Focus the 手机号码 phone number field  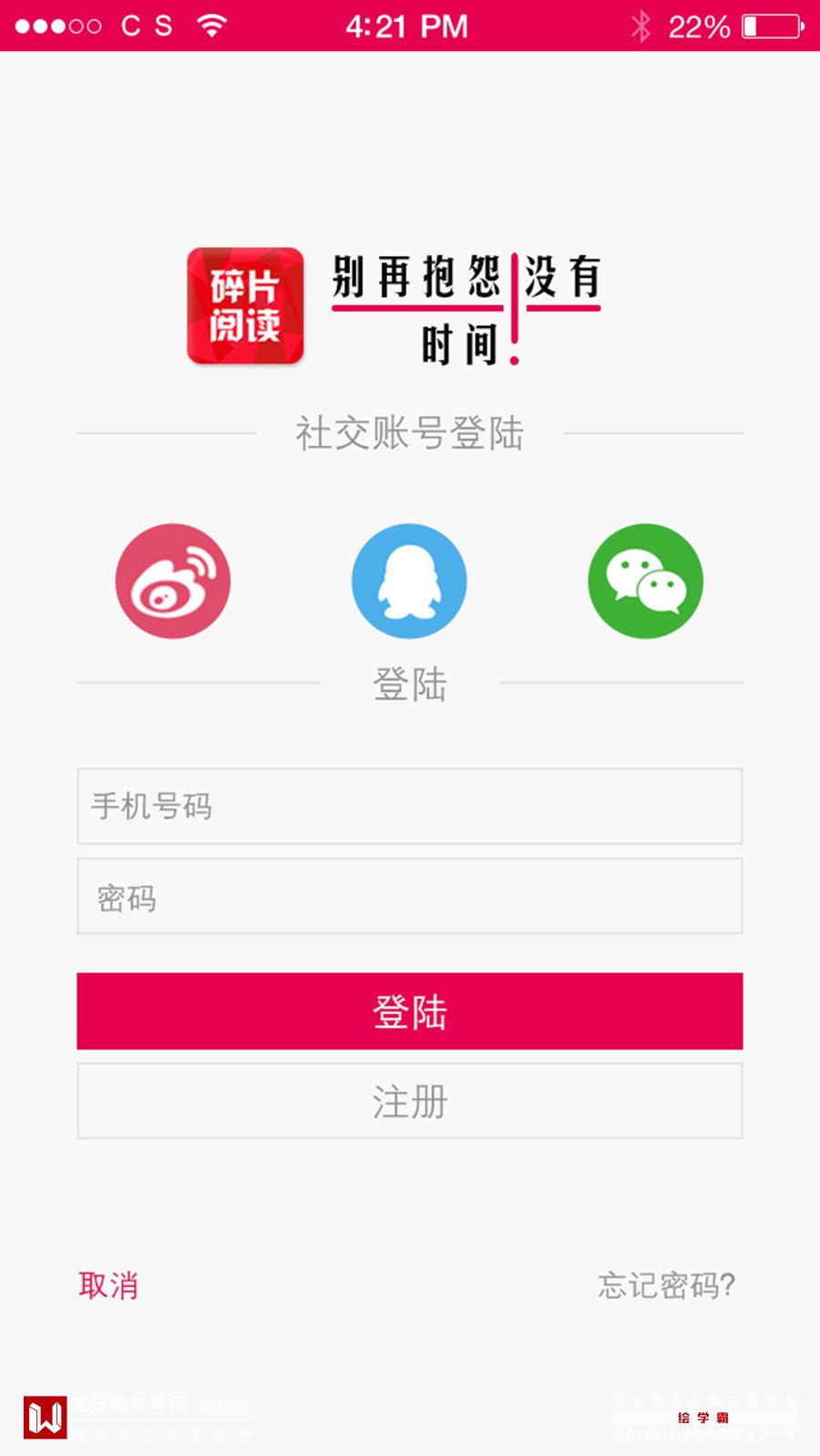click(x=409, y=806)
